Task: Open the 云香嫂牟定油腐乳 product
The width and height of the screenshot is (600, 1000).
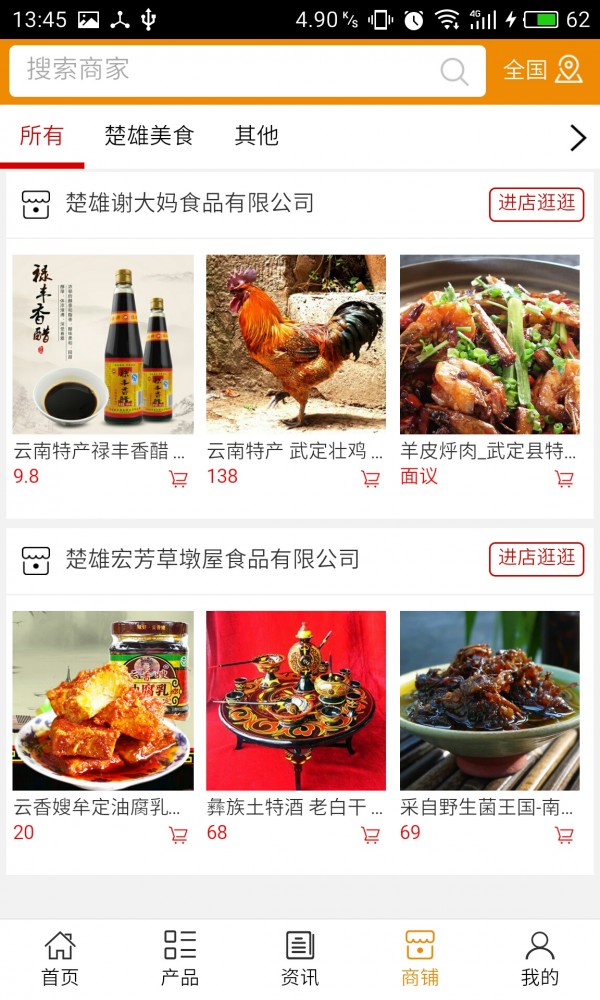Action: (103, 700)
